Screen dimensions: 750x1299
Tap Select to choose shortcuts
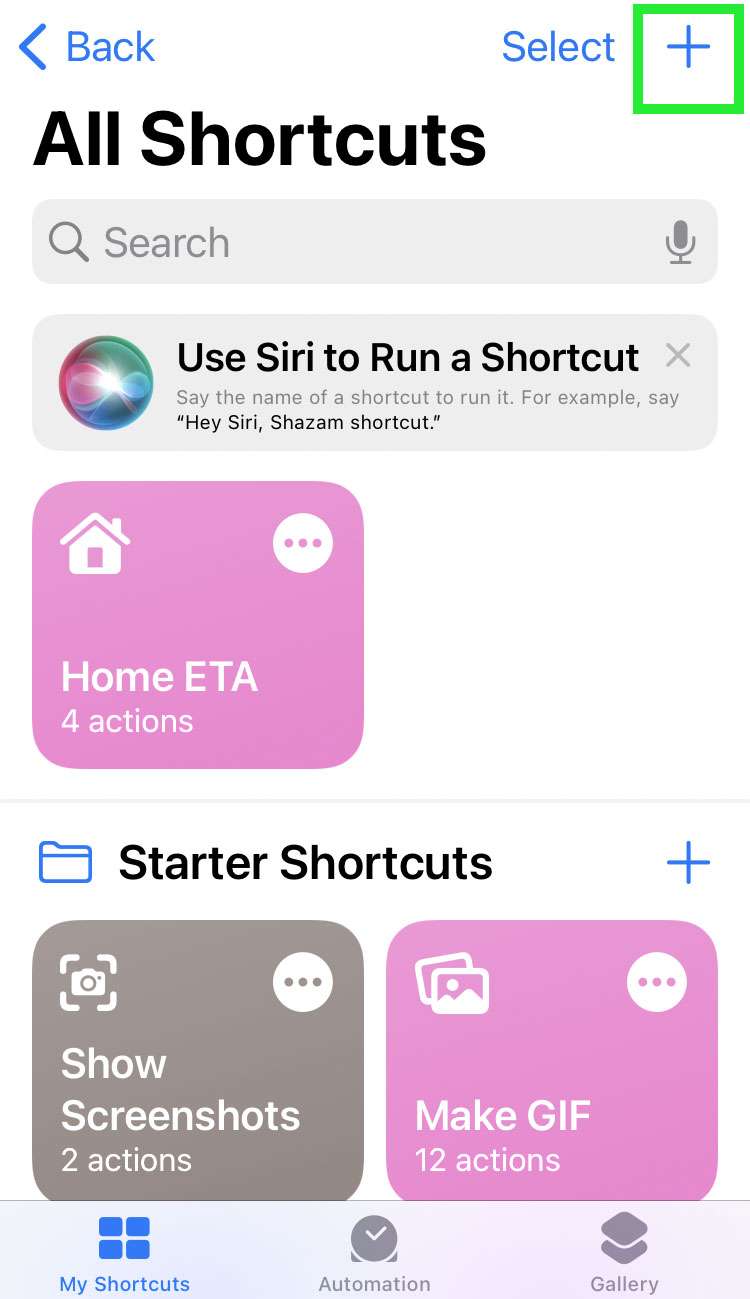click(x=558, y=47)
